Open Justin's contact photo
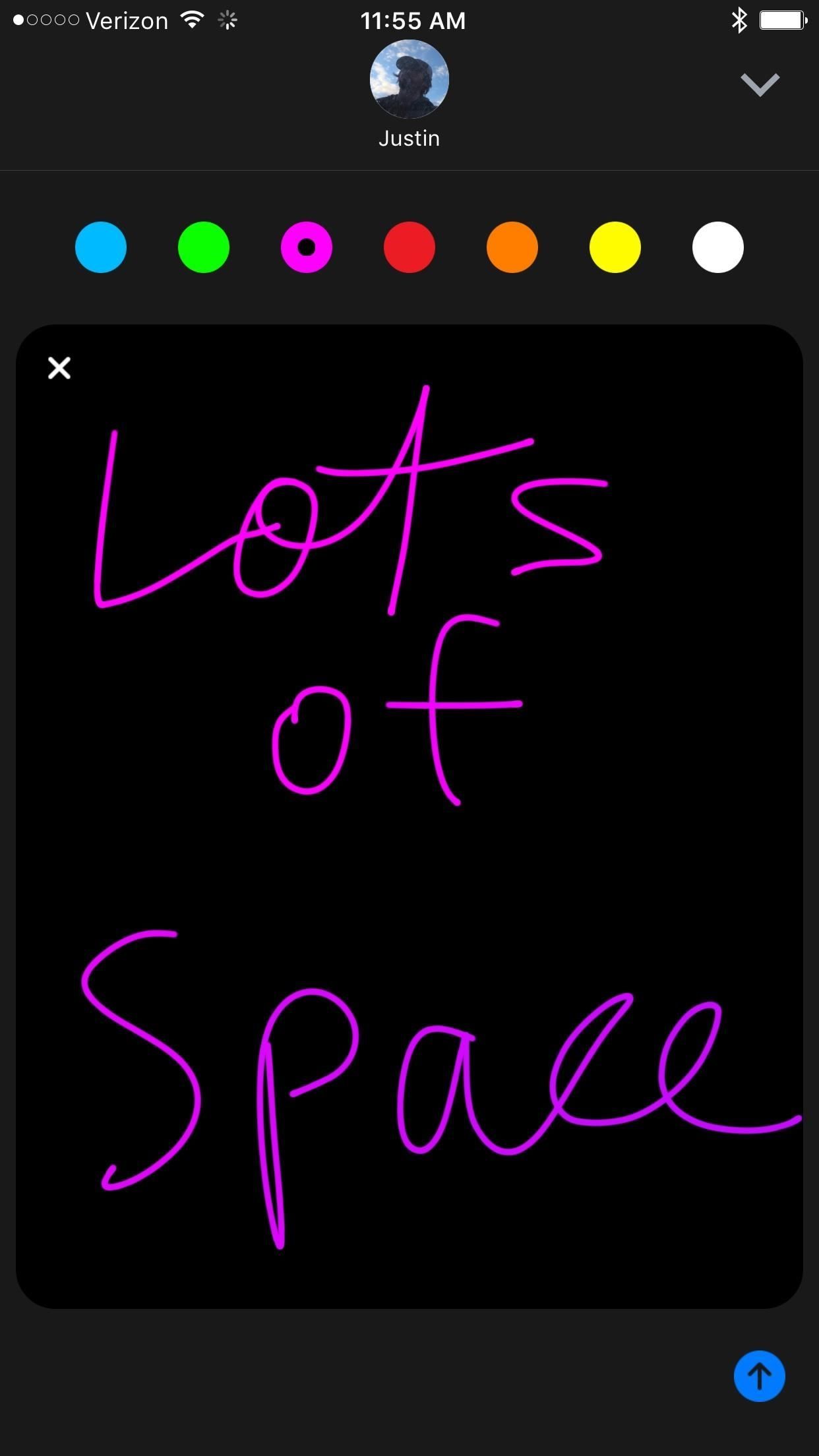This screenshot has width=819, height=1456. [409, 79]
